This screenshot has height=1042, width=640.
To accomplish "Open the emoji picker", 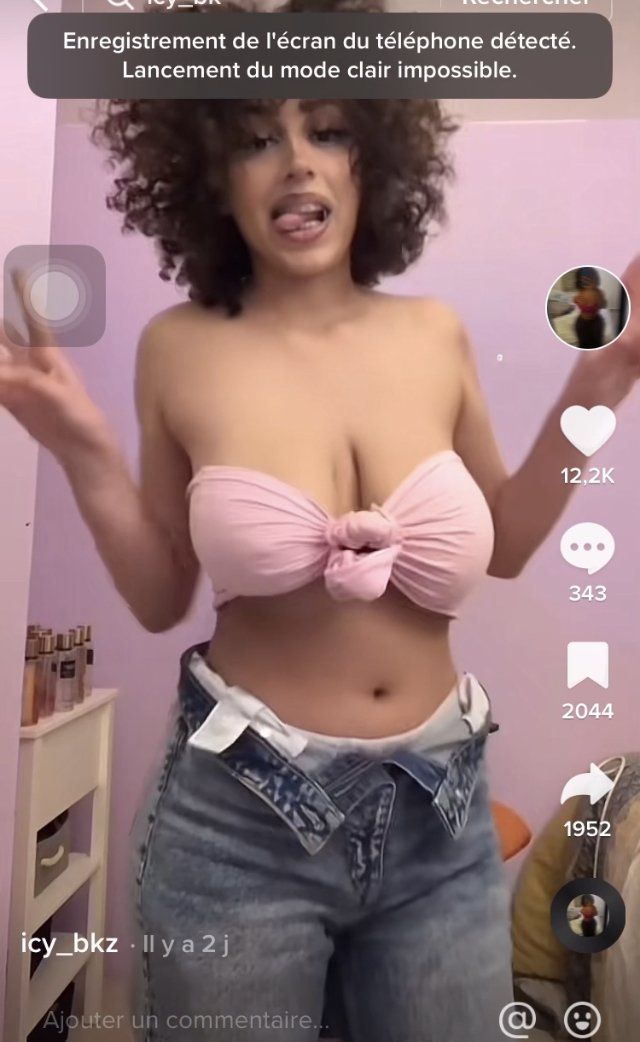I will coord(582,1020).
